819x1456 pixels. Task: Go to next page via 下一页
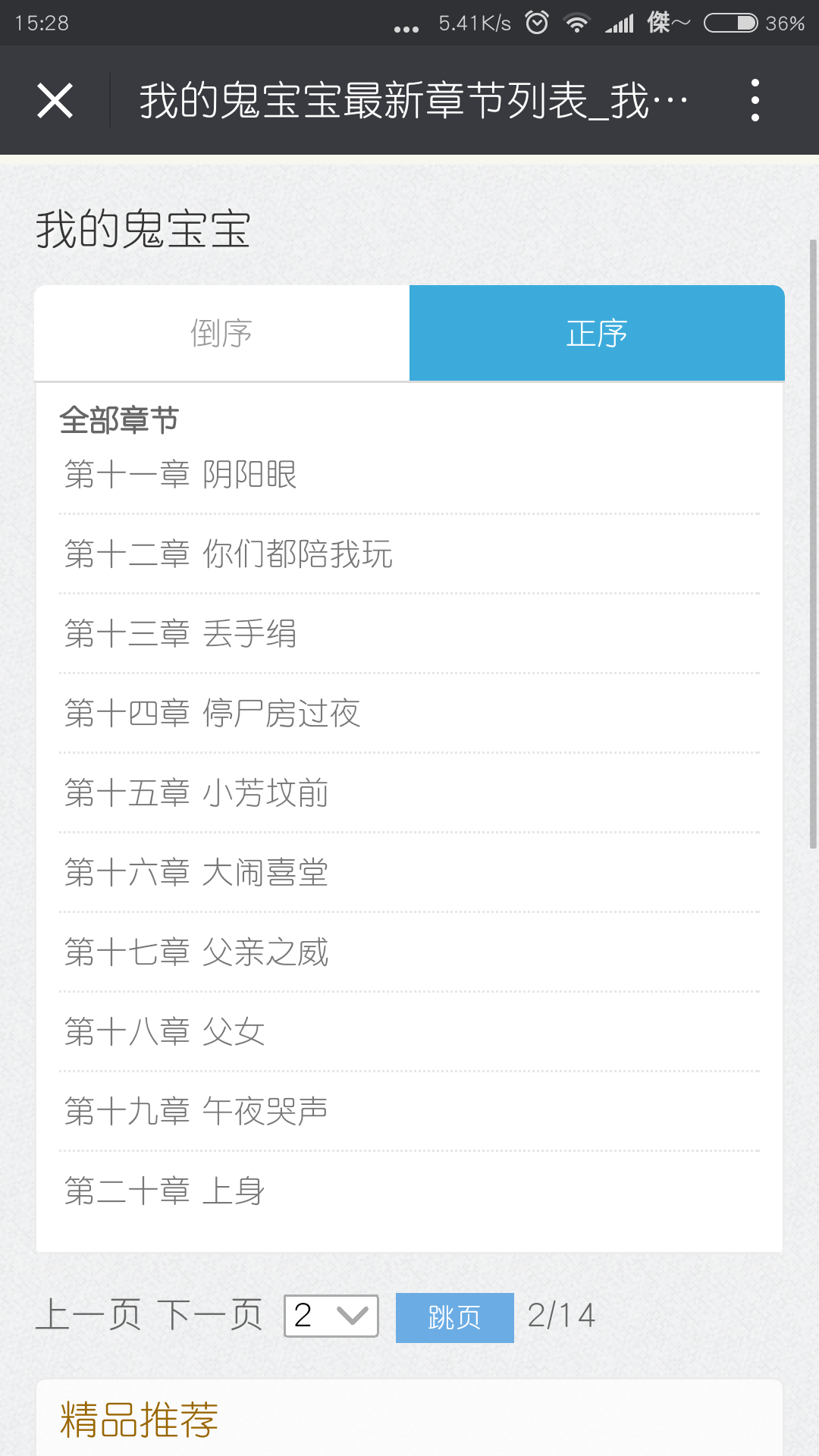click(209, 1315)
